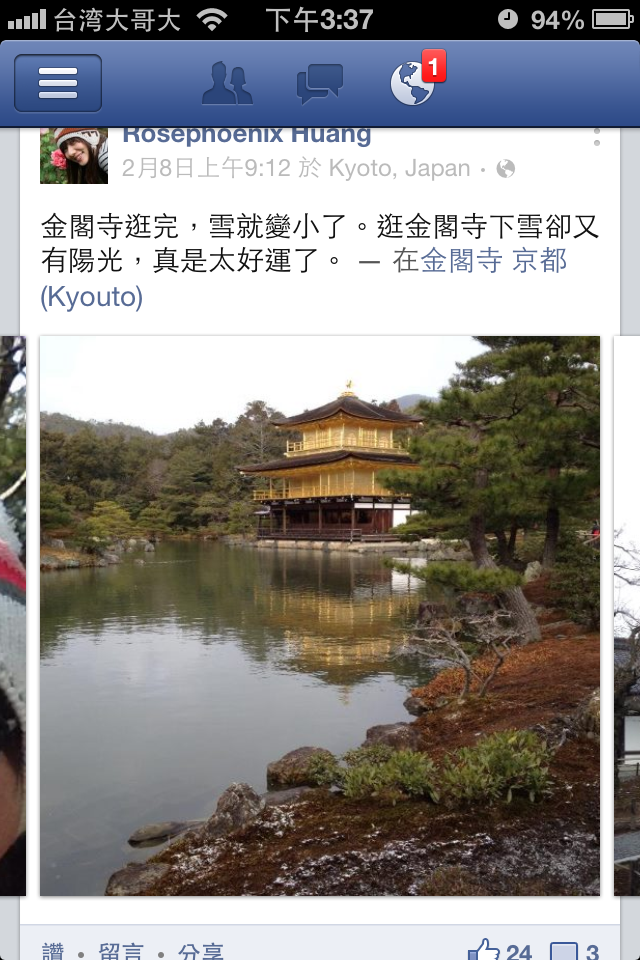640x960 pixels.
Task: Share this post via 分享
Action: pos(200,951)
